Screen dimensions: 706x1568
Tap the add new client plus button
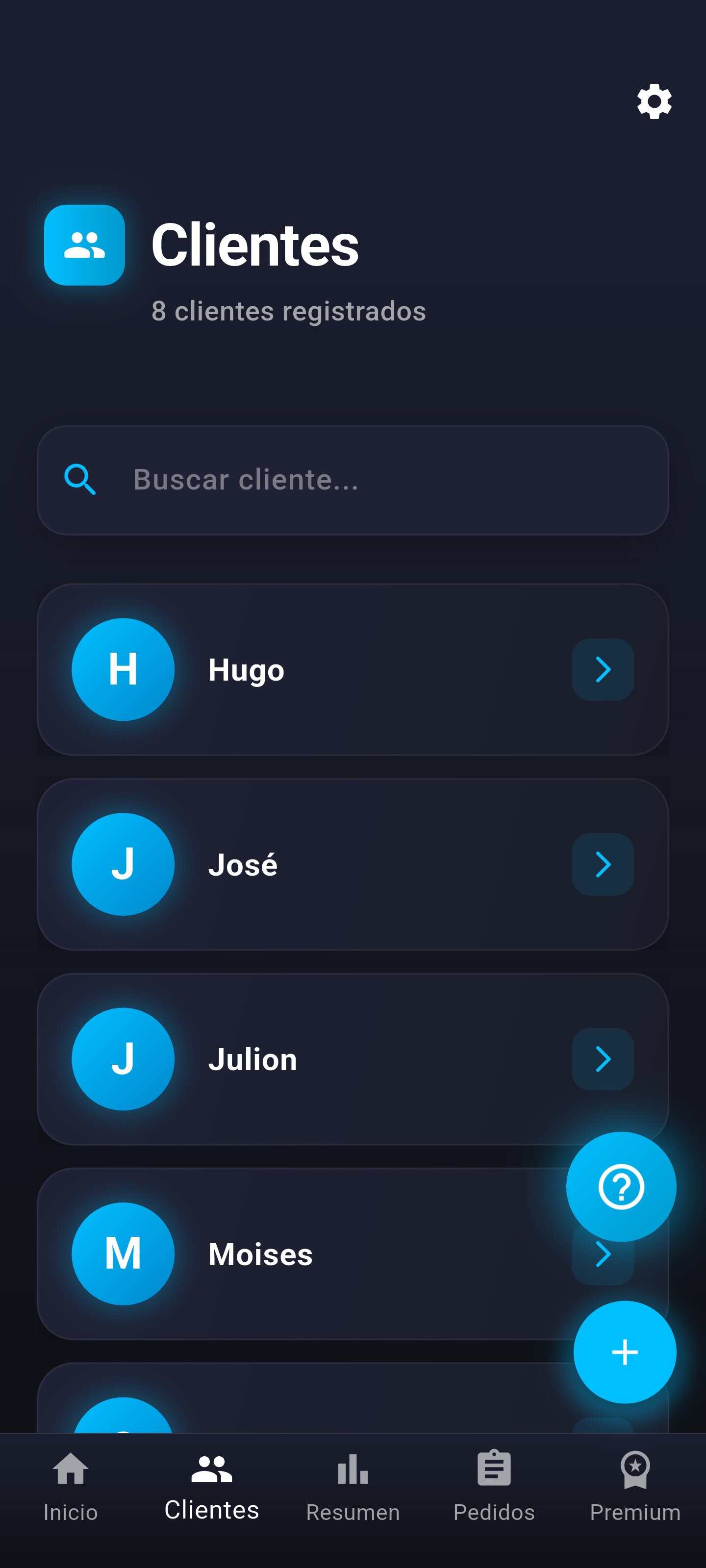(625, 1352)
